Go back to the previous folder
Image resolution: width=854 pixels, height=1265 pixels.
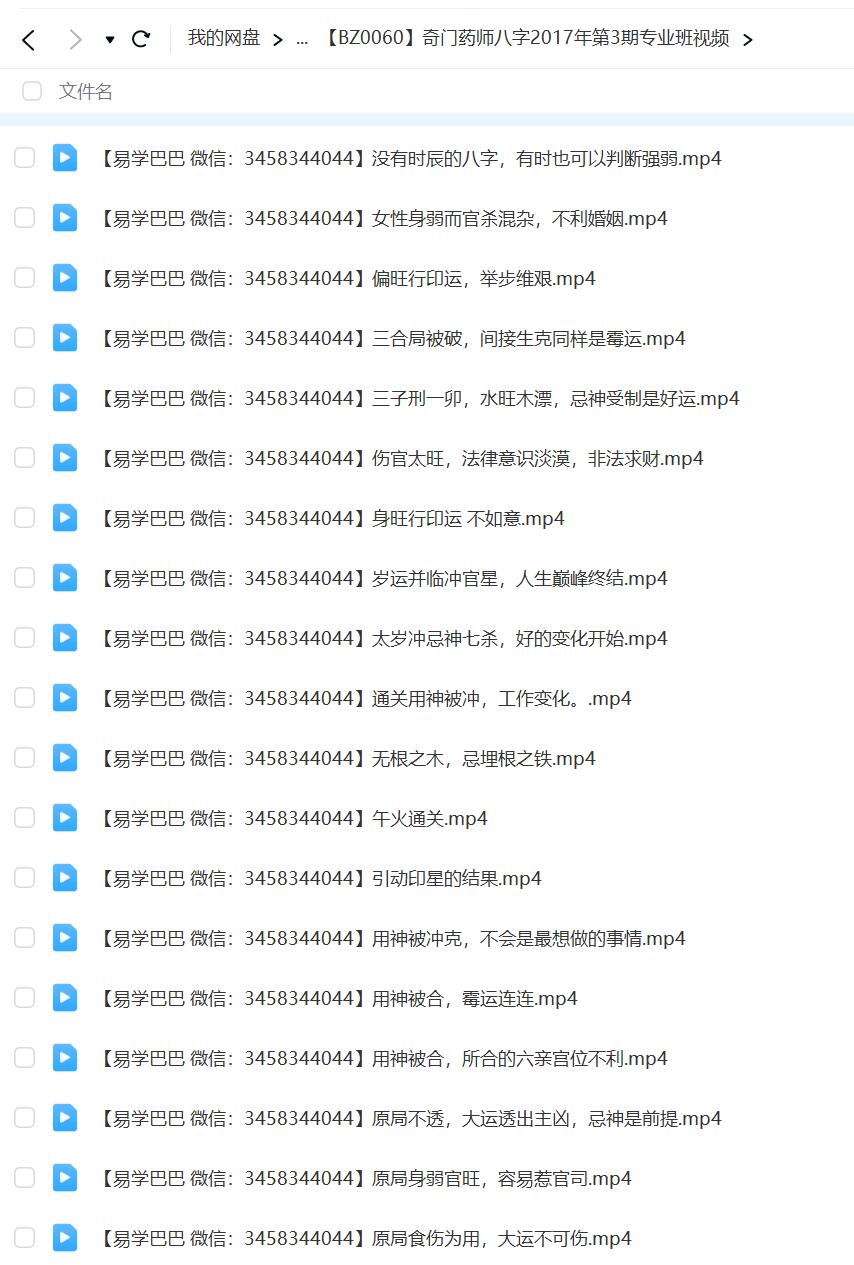[28, 40]
